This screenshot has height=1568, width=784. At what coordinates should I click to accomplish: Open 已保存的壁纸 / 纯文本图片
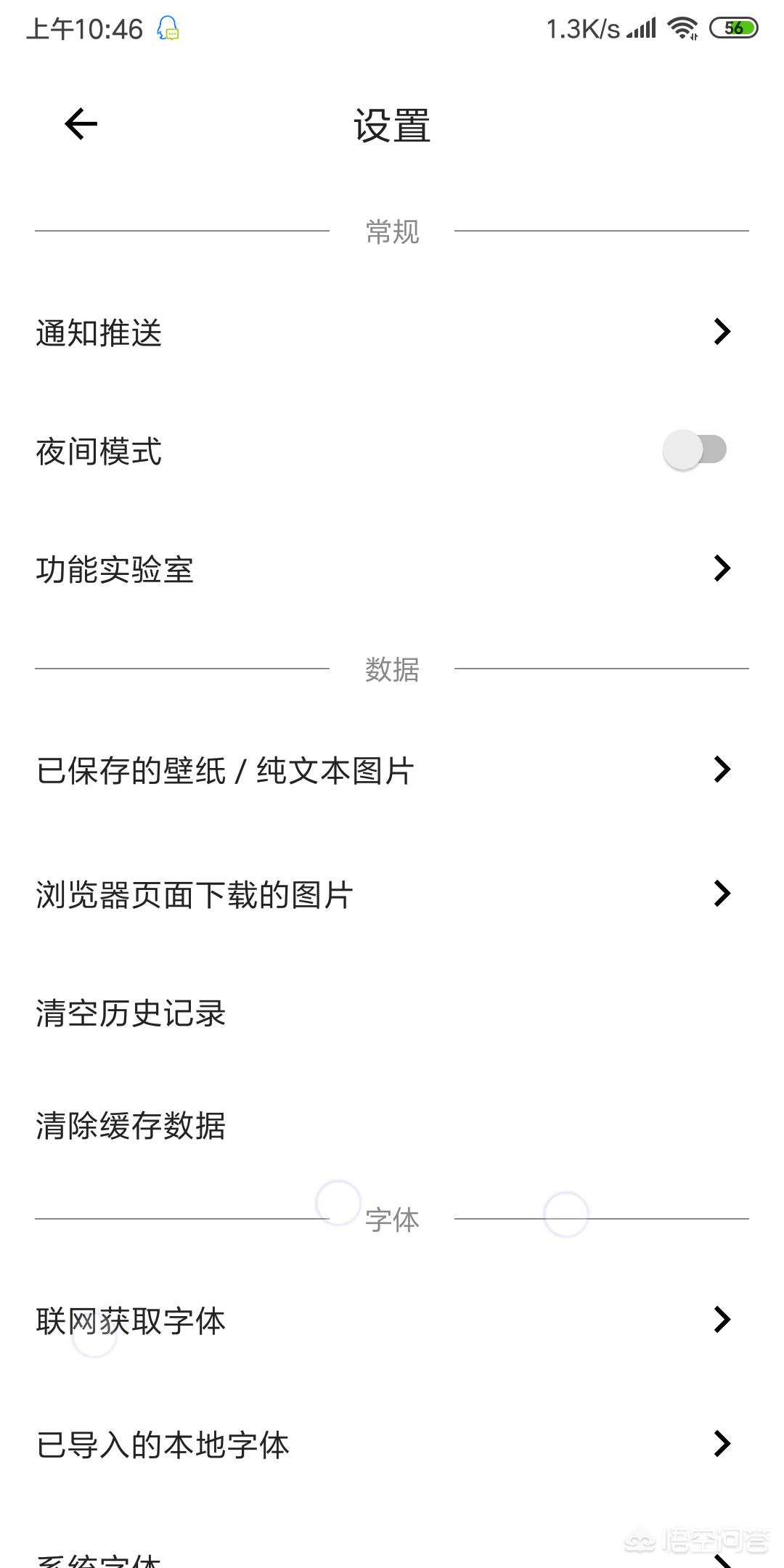tap(392, 770)
